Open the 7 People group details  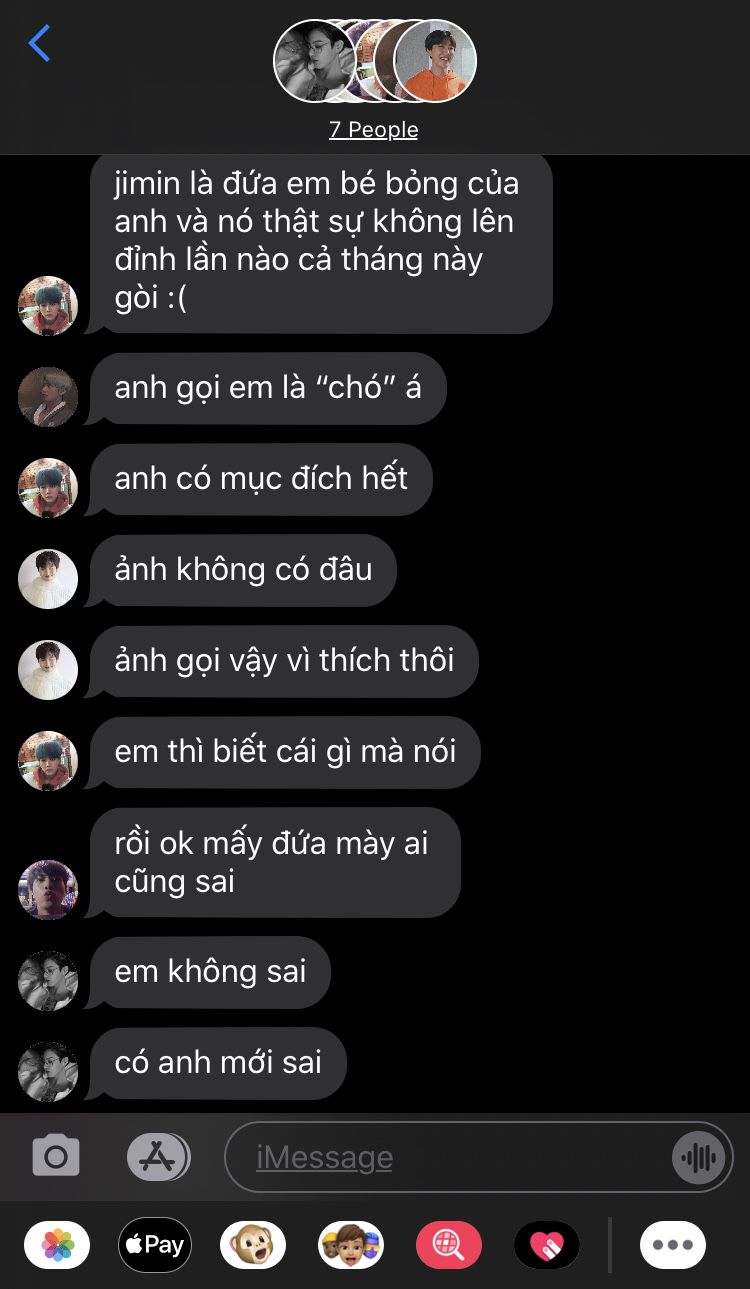click(x=374, y=129)
